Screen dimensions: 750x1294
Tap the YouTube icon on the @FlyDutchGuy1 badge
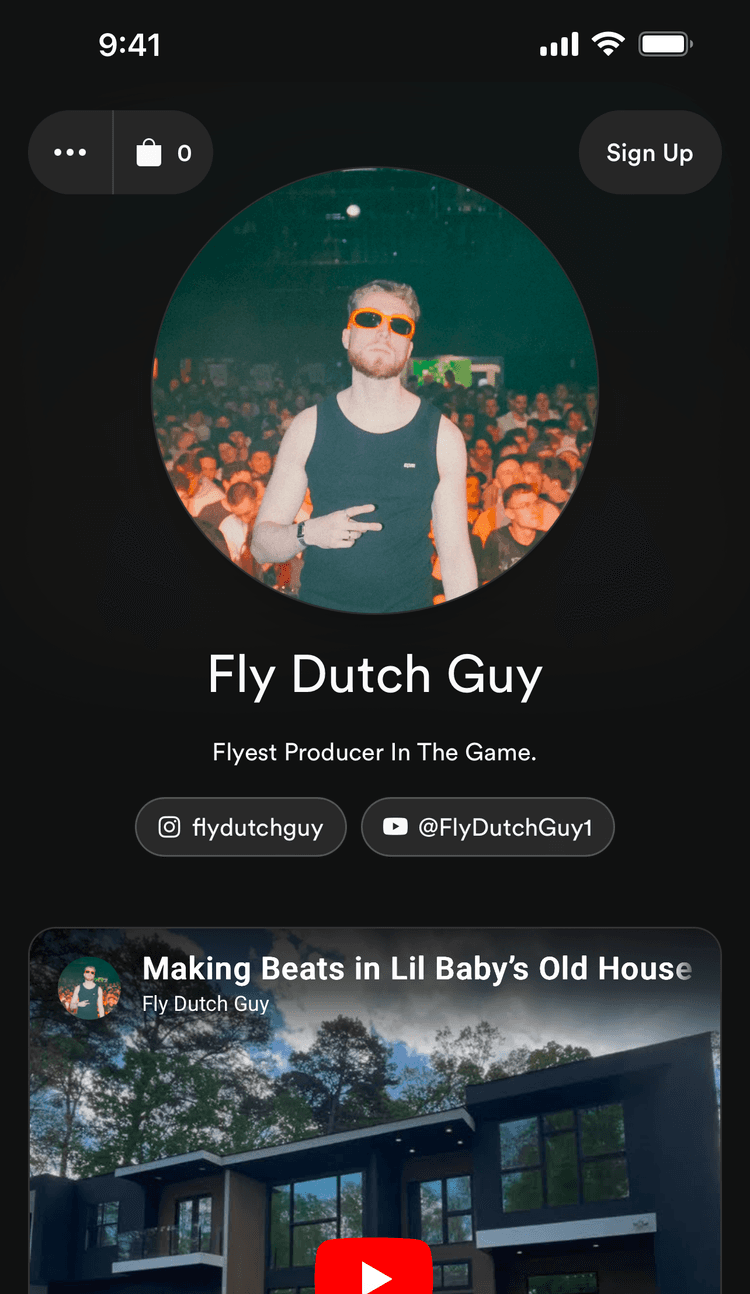[396, 827]
